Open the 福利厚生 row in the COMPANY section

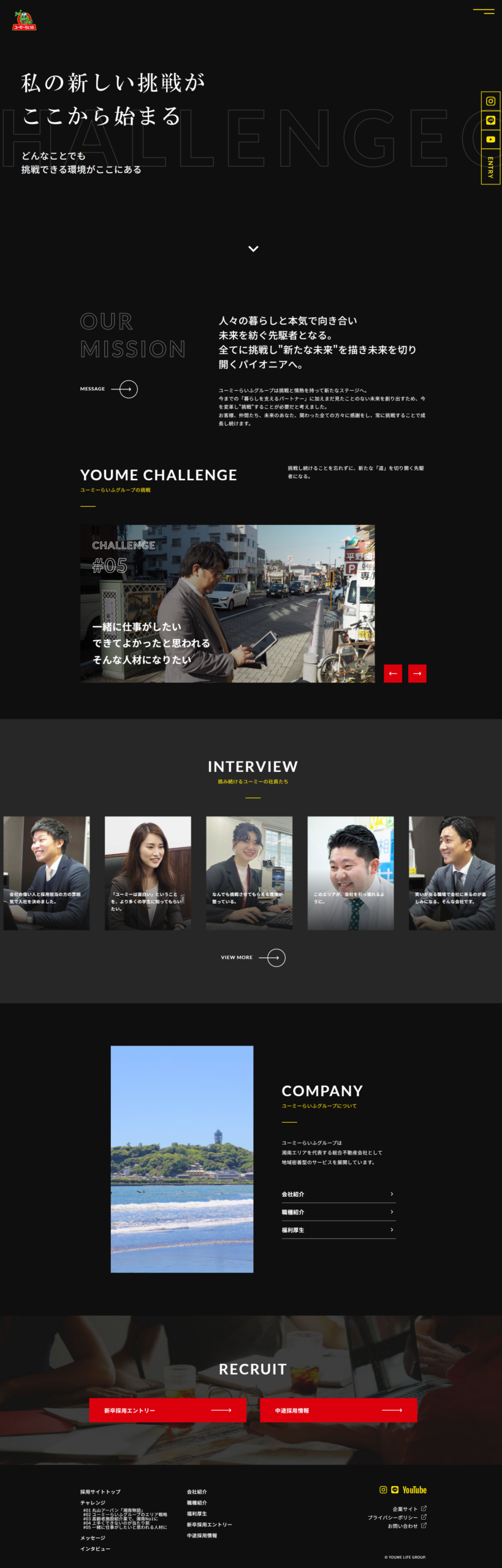point(338,1230)
